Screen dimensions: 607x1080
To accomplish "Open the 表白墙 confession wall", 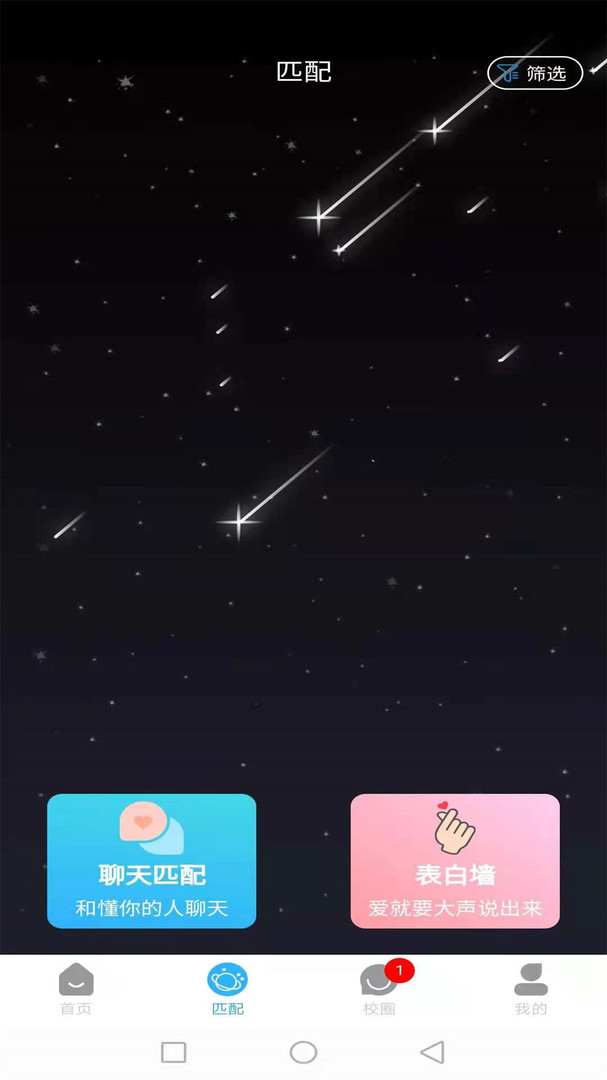I will coord(455,861).
